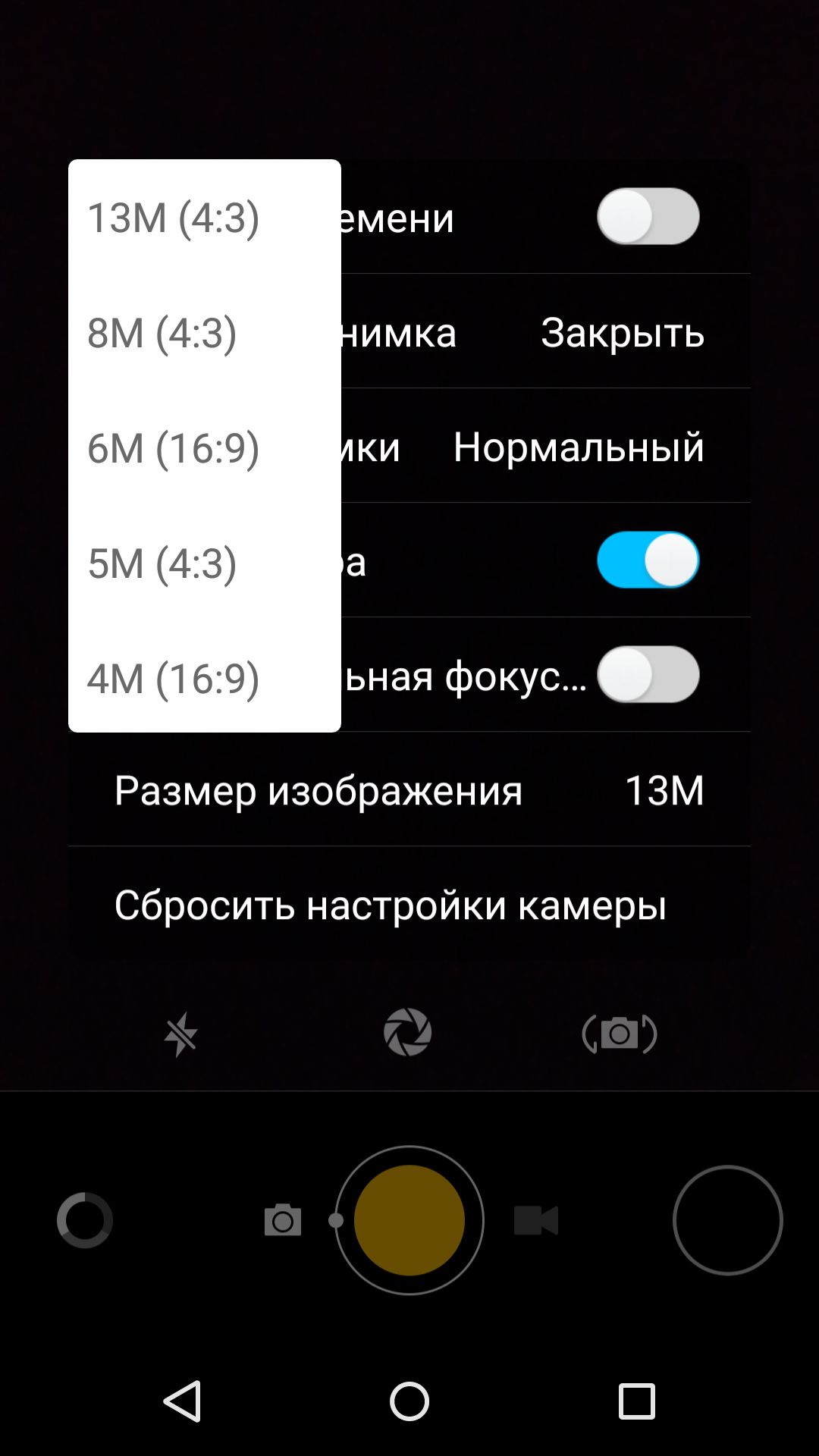The image size is (819, 1456).
Task: Toggle the switch in the top settings row
Action: click(648, 217)
